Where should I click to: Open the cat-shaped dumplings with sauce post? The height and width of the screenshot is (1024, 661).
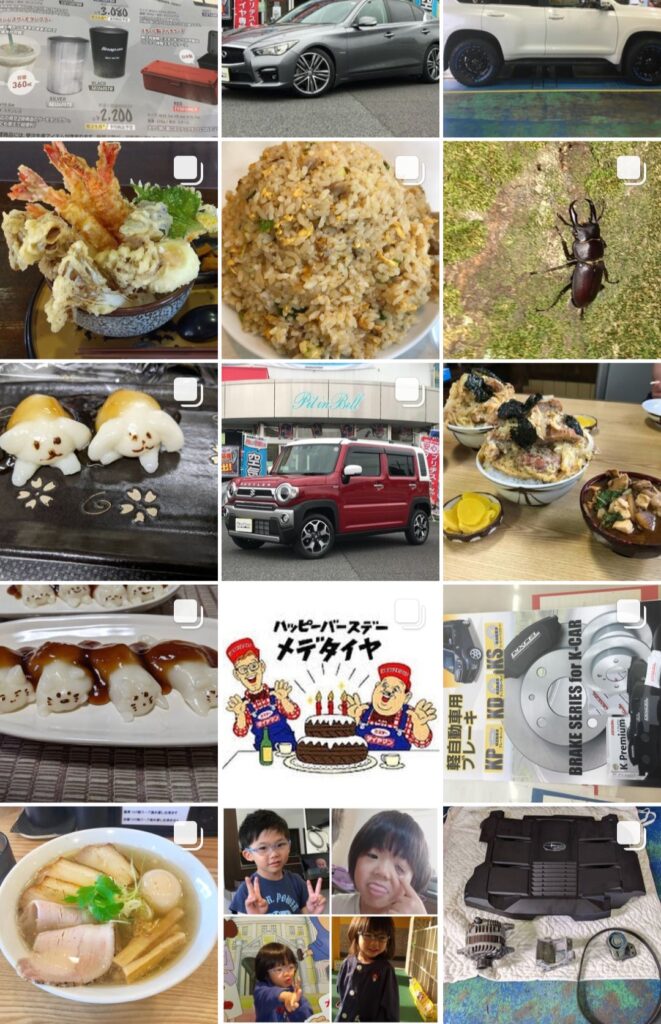(109, 693)
